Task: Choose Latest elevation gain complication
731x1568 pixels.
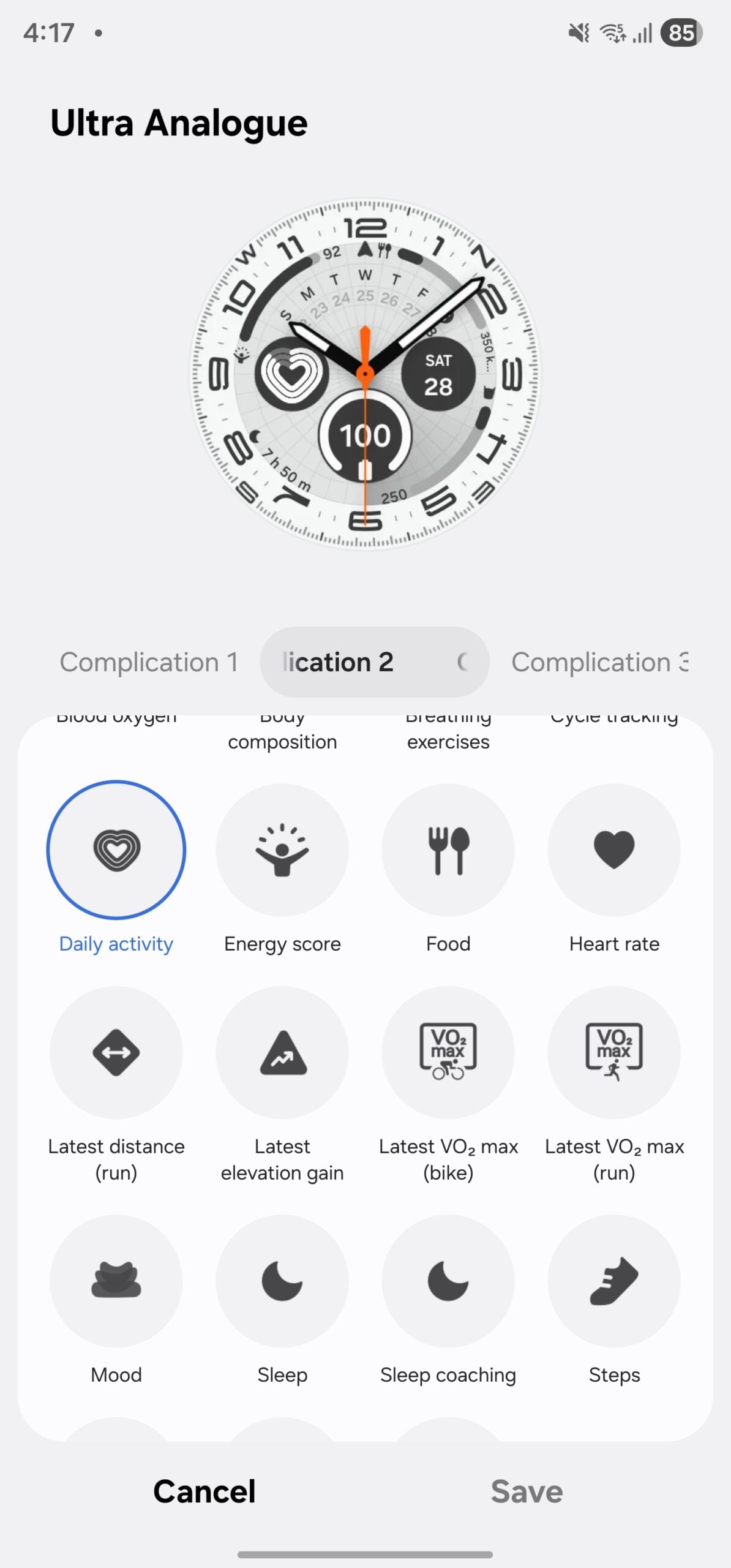Action: tap(282, 1051)
